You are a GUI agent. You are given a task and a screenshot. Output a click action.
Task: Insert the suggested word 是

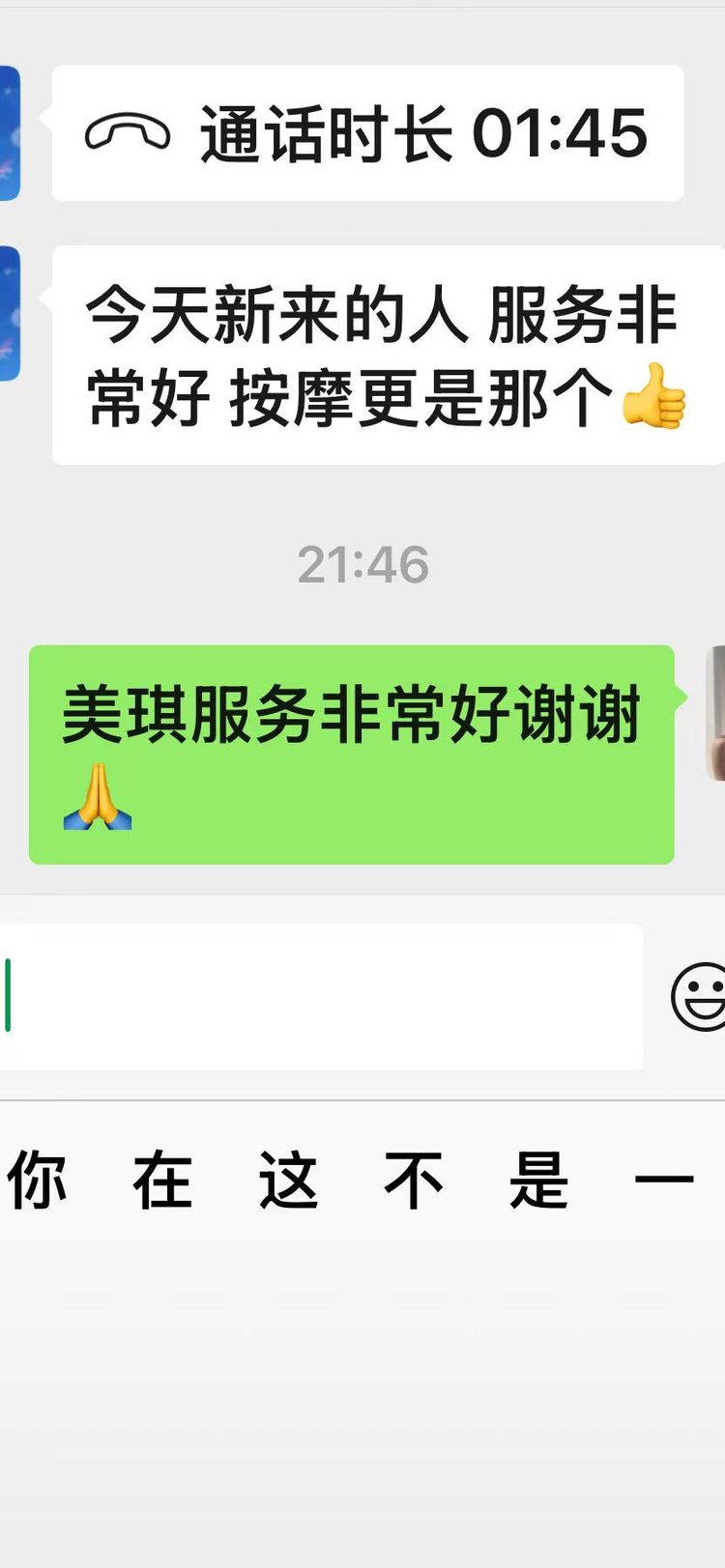538,1180
